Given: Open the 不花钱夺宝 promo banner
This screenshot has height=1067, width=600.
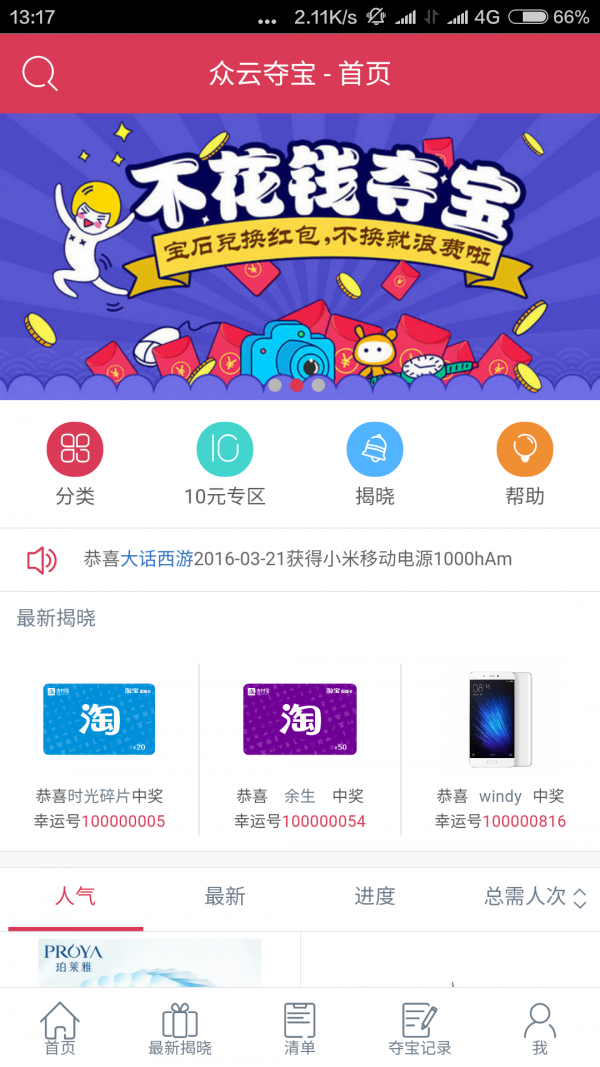Looking at the screenshot, I should [300, 256].
